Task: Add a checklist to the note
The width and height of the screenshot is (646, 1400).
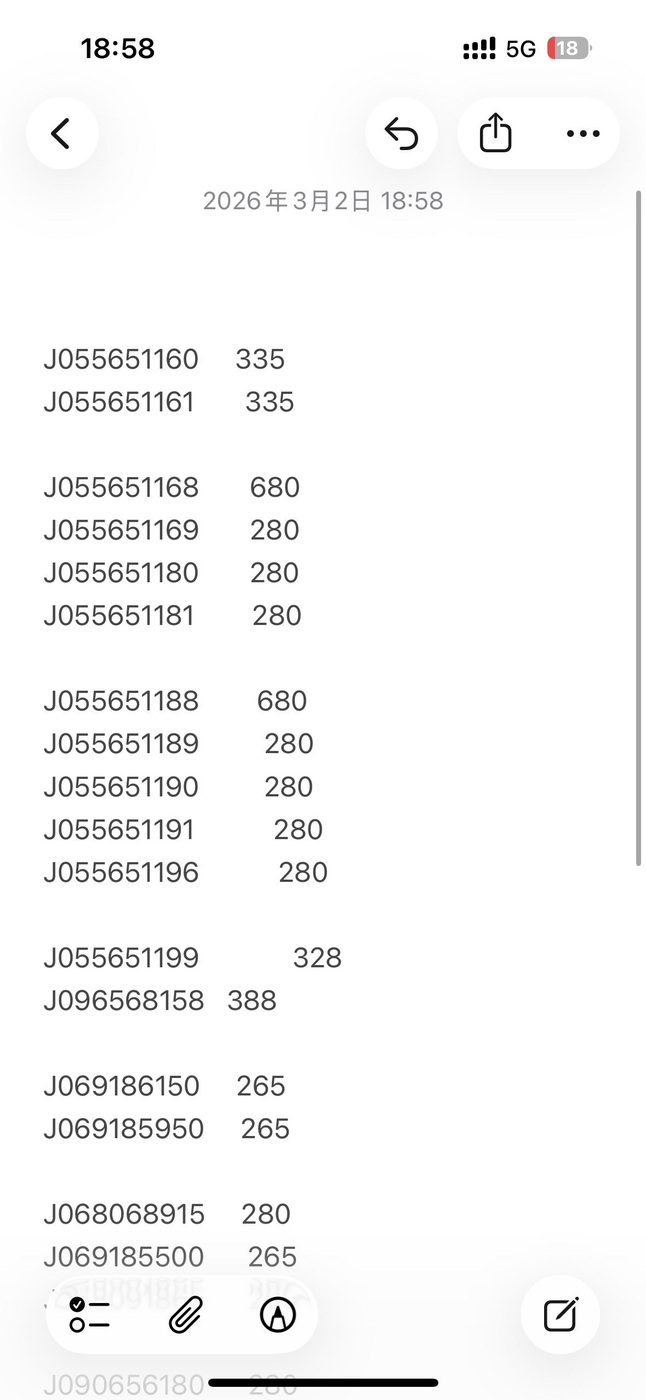Action: pos(90,1315)
